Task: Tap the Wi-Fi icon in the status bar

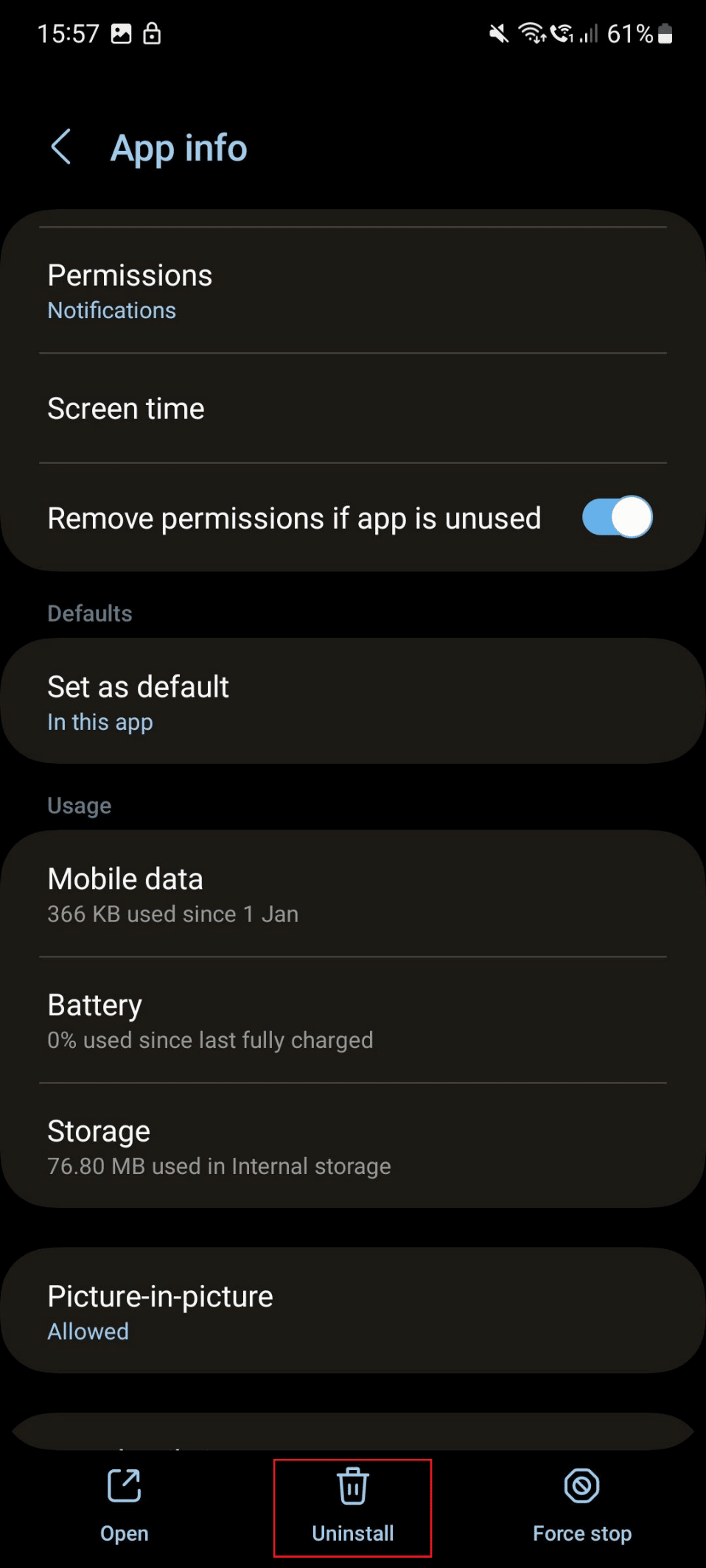Action: click(532, 32)
